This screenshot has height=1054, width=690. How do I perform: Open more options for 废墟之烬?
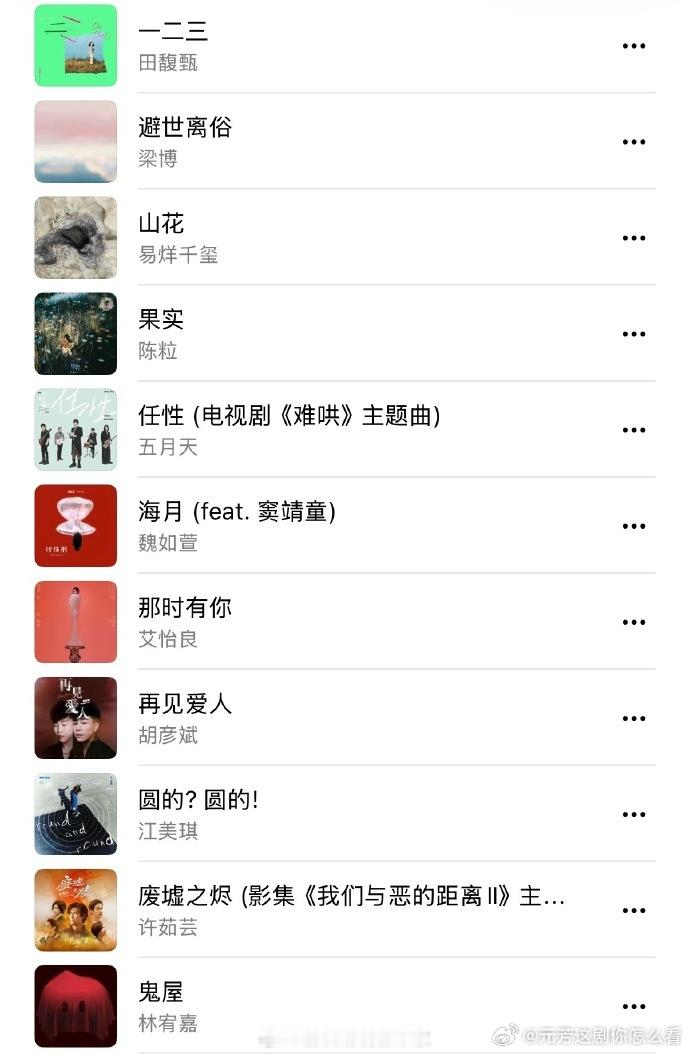point(634,911)
